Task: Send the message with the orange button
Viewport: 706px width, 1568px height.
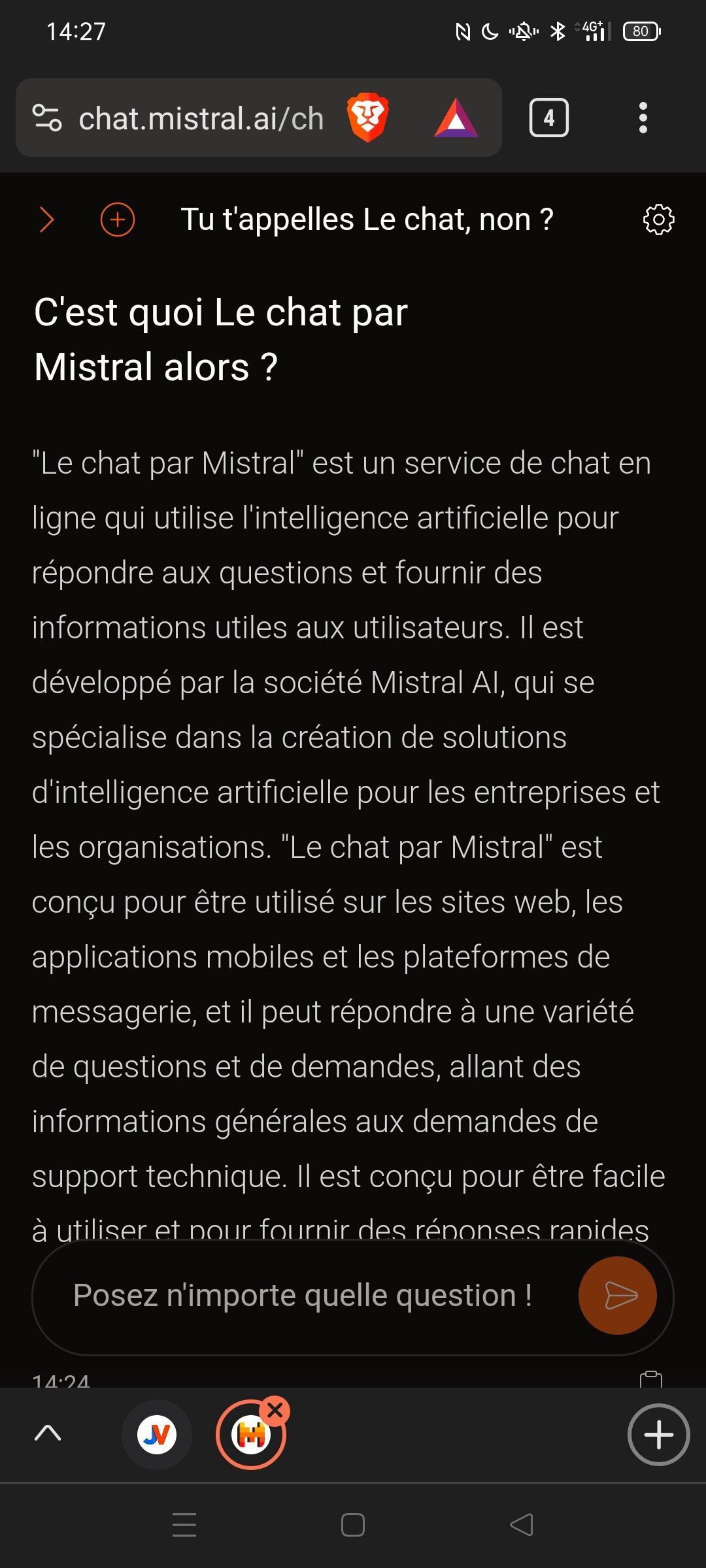Action: (x=617, y=1295)
